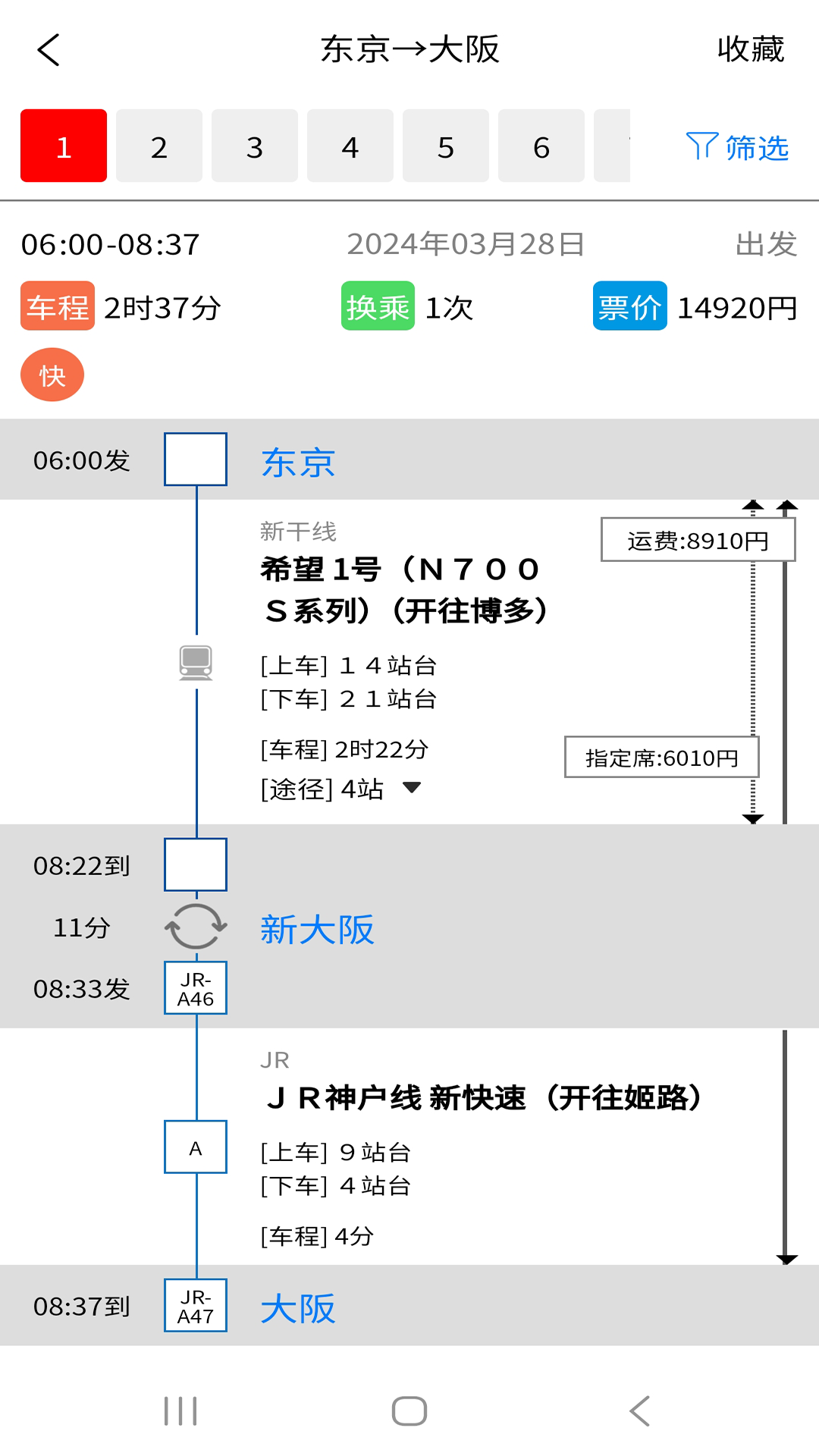The width and height of the screenshot is (819, 1456).
Task: Switch to route option 6
Action: (541, 146)
